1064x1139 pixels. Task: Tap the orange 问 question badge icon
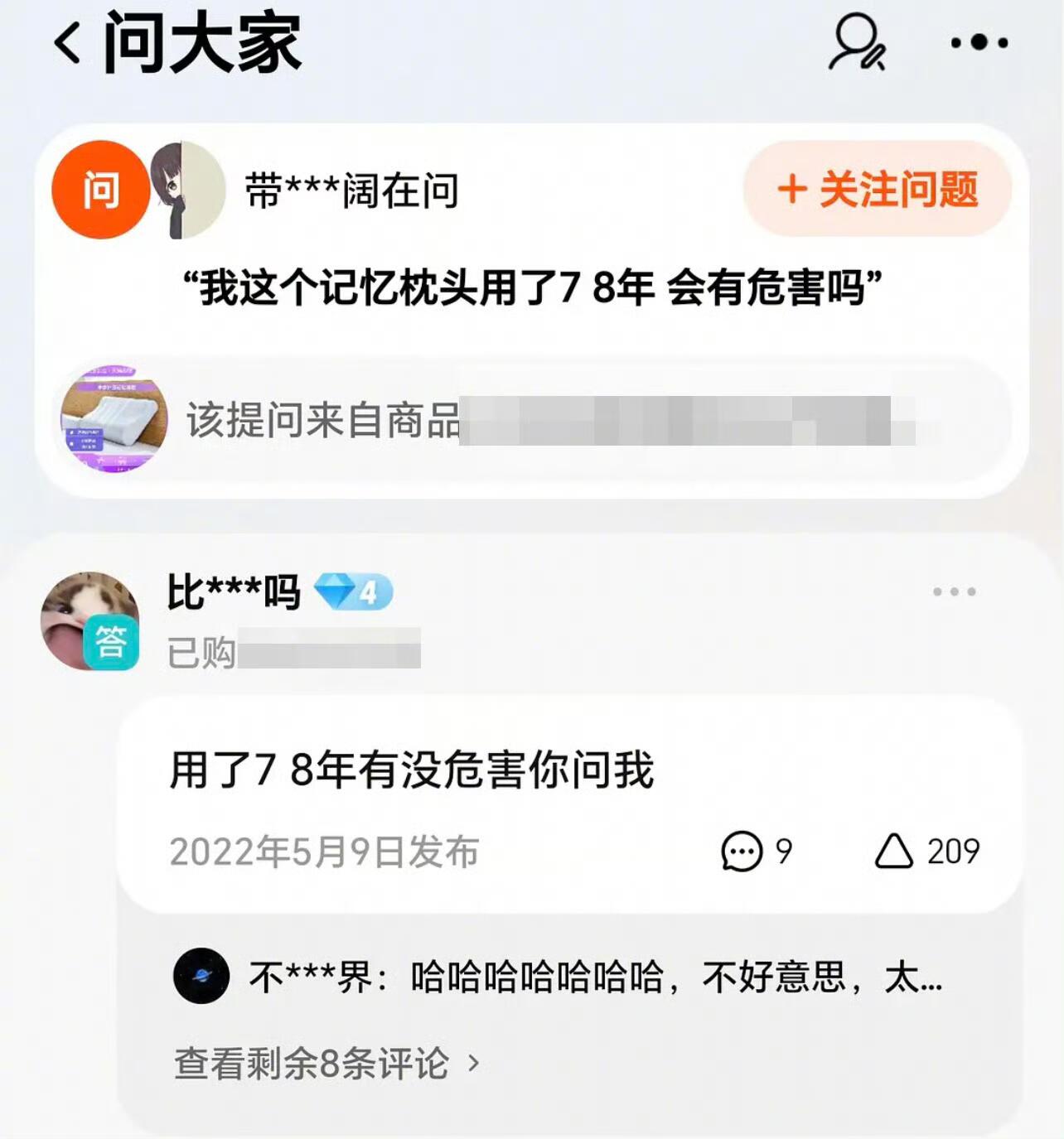pyautogui.click(x=98, y=189)
